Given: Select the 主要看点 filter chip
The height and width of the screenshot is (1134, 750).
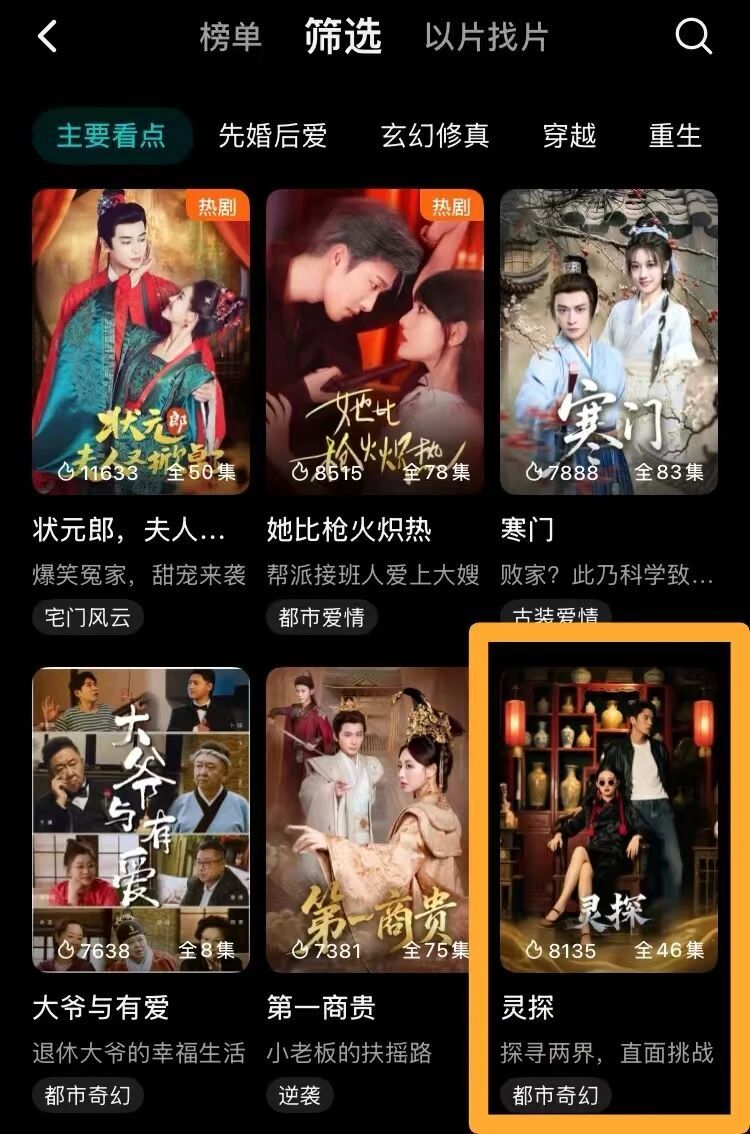Looking at the screenshot, I should pyautogui.click(x=111, y=136).
